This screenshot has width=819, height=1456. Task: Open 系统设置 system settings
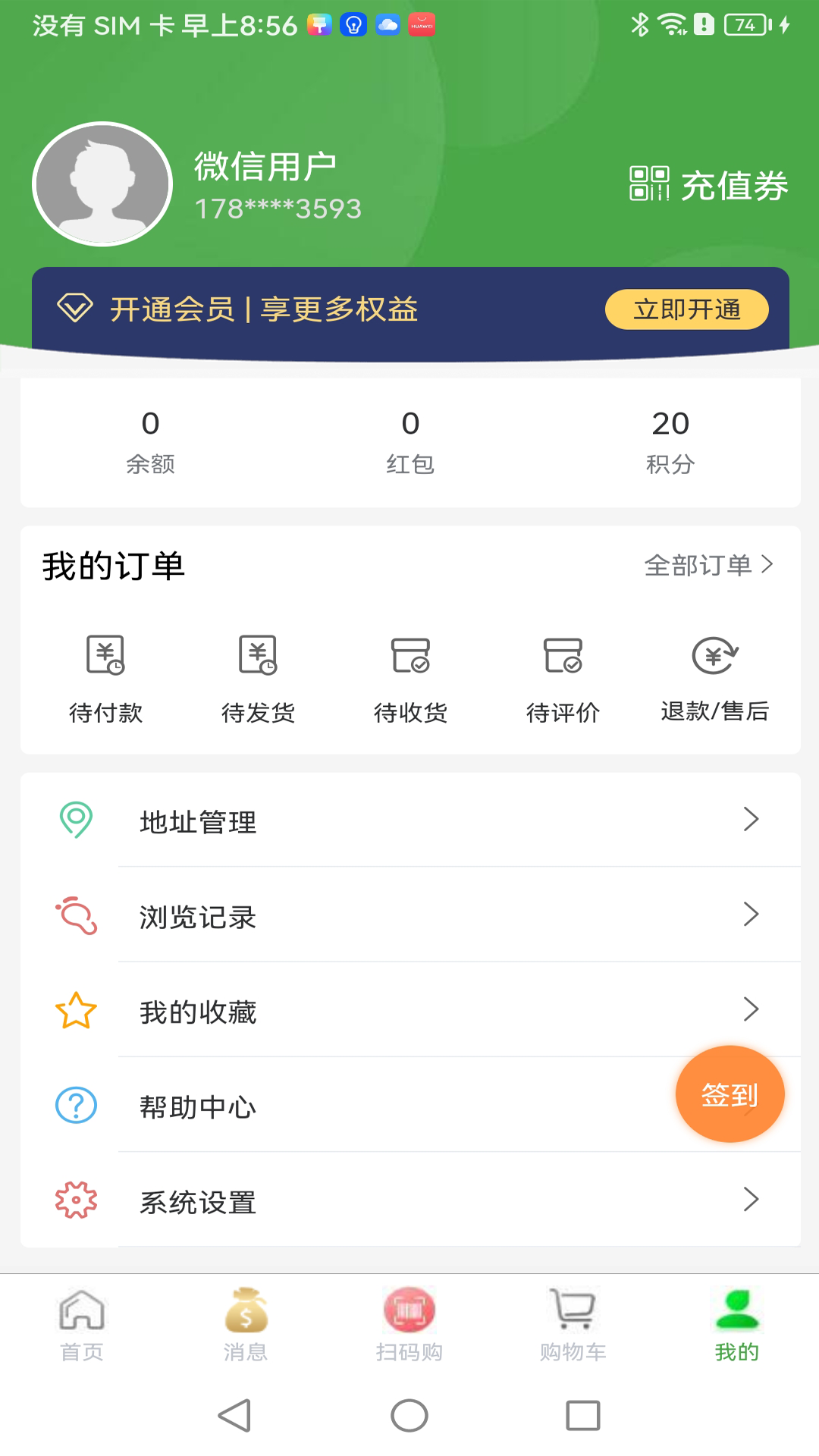[x=409, y=1201]
